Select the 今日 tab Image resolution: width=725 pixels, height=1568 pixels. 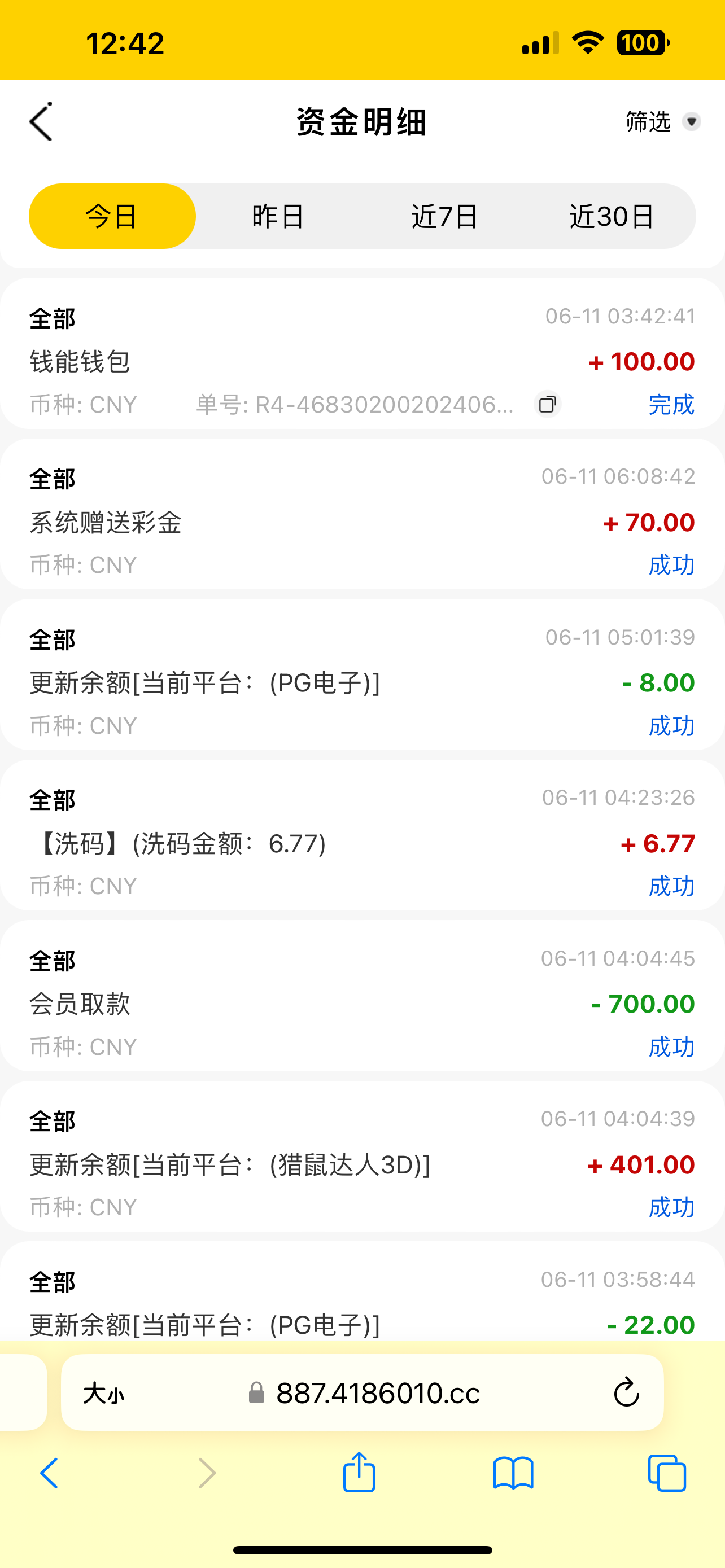(112, 216)
